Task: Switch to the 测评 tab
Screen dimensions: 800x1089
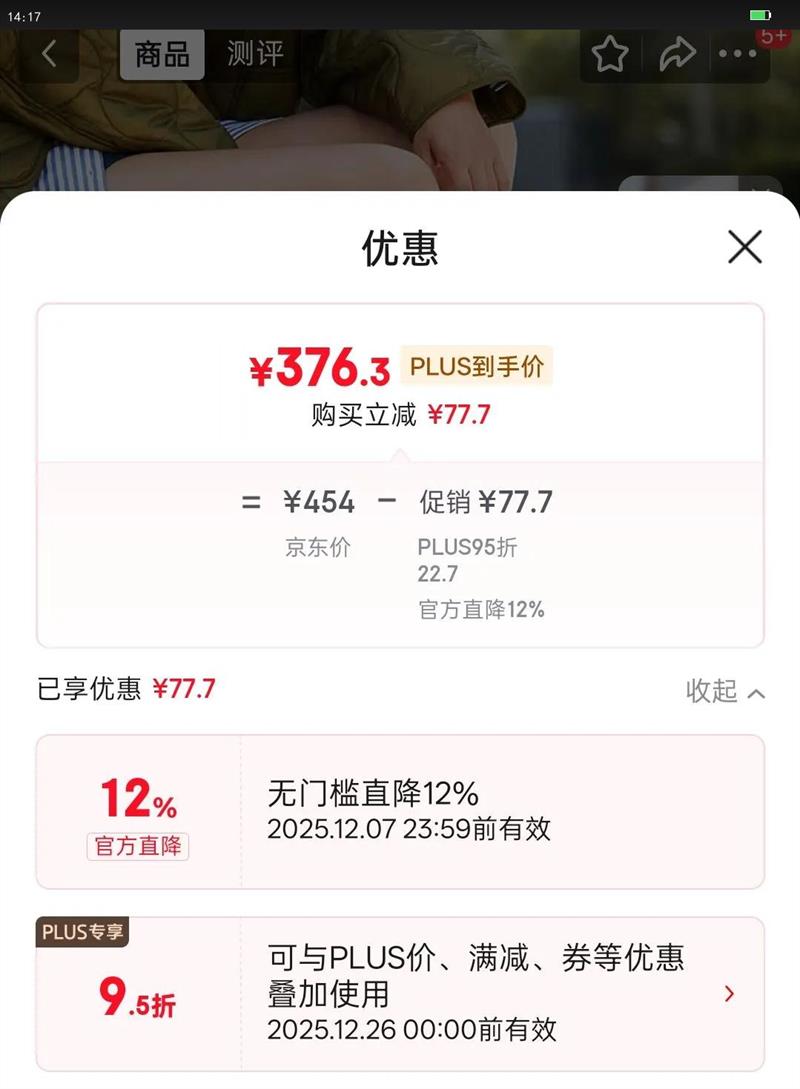Action: [x=255, y=54]
